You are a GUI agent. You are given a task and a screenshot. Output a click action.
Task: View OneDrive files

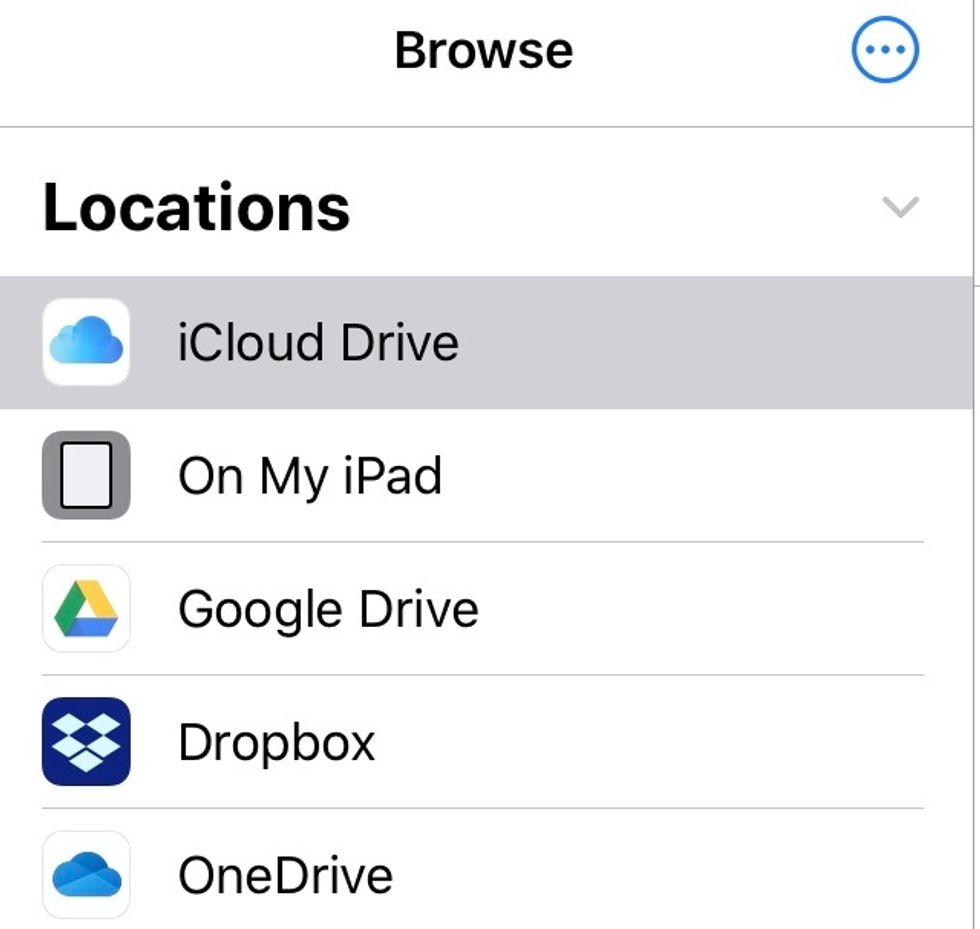coord(285,875)
